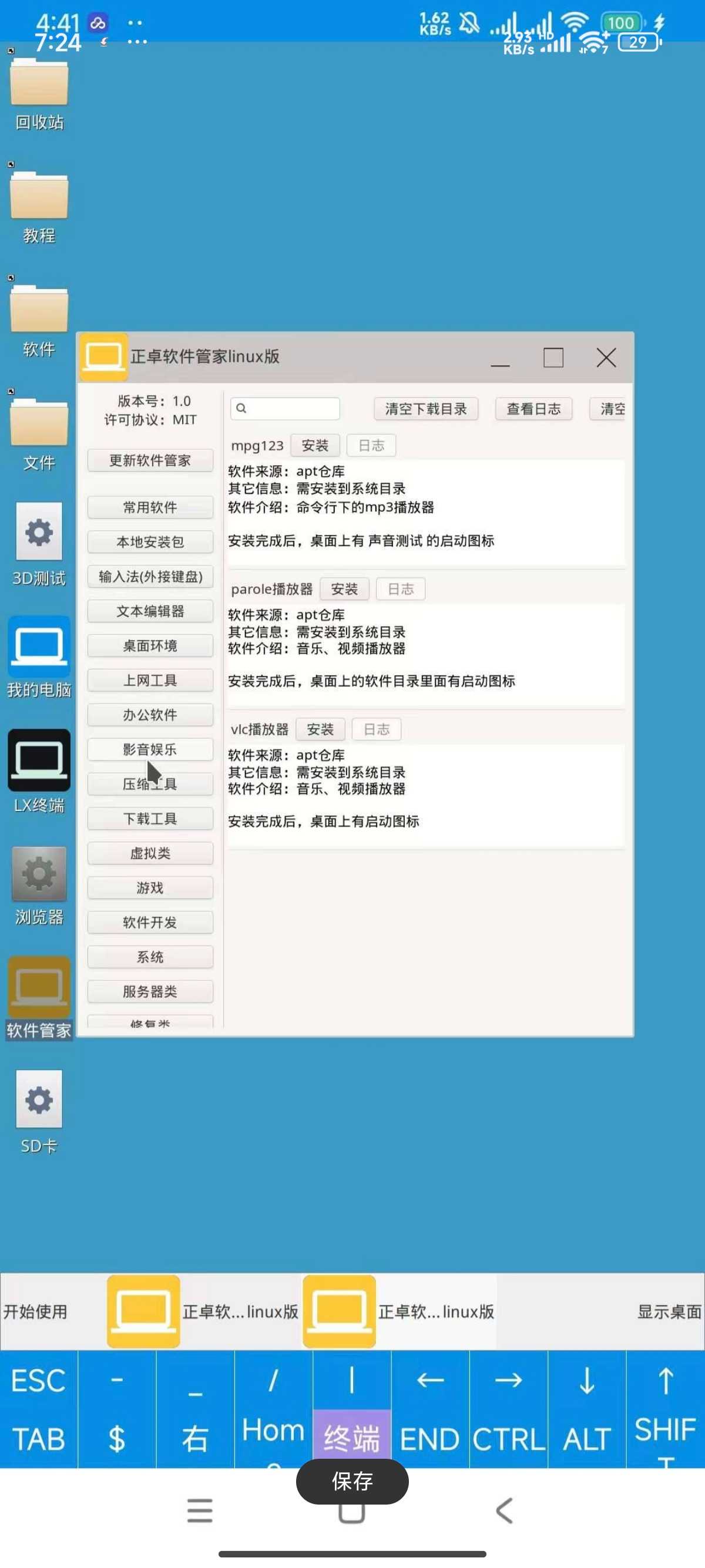Tap 显示桌面 in taskbar

[x=669, y=1311]
